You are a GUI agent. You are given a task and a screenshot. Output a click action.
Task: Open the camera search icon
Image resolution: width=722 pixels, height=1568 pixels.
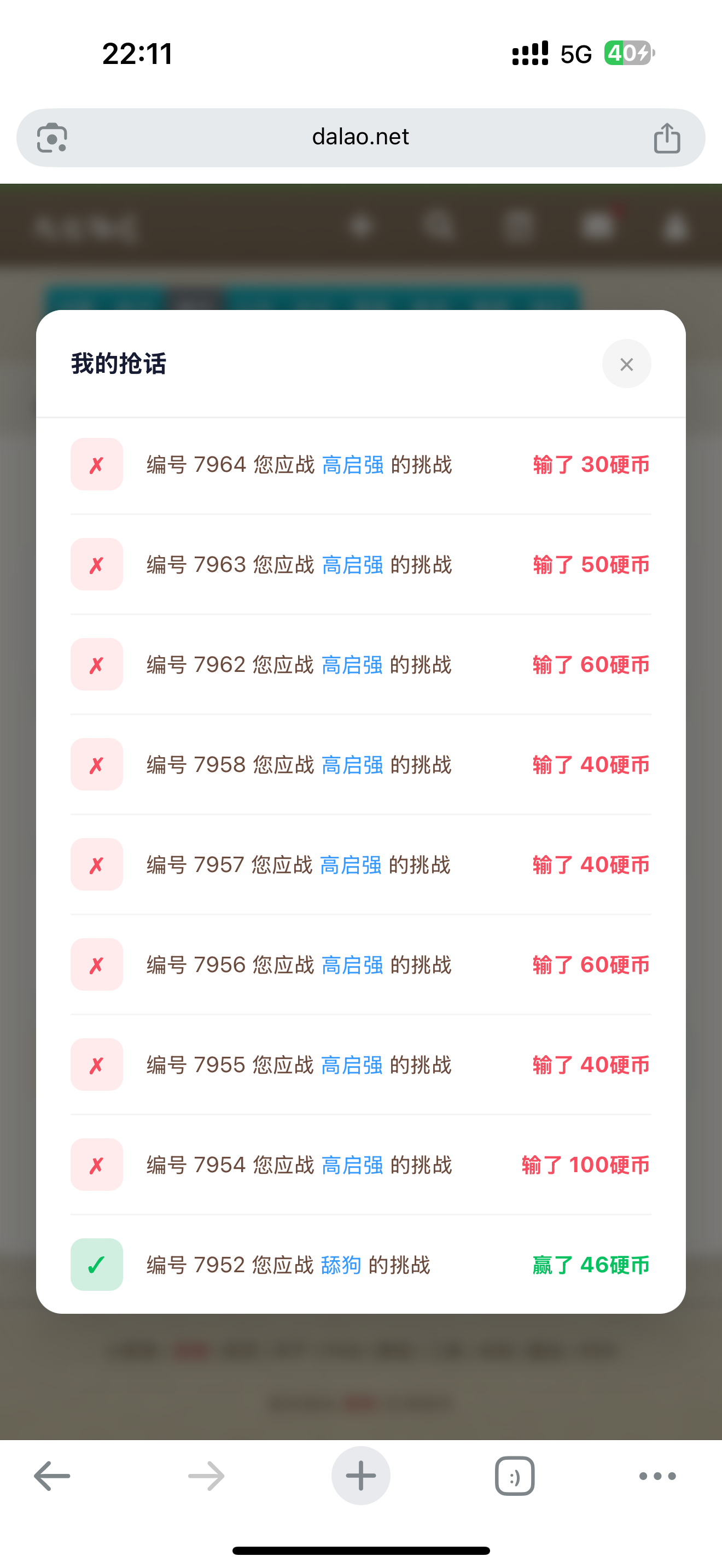pyautogui.click(x=53, y=138)
